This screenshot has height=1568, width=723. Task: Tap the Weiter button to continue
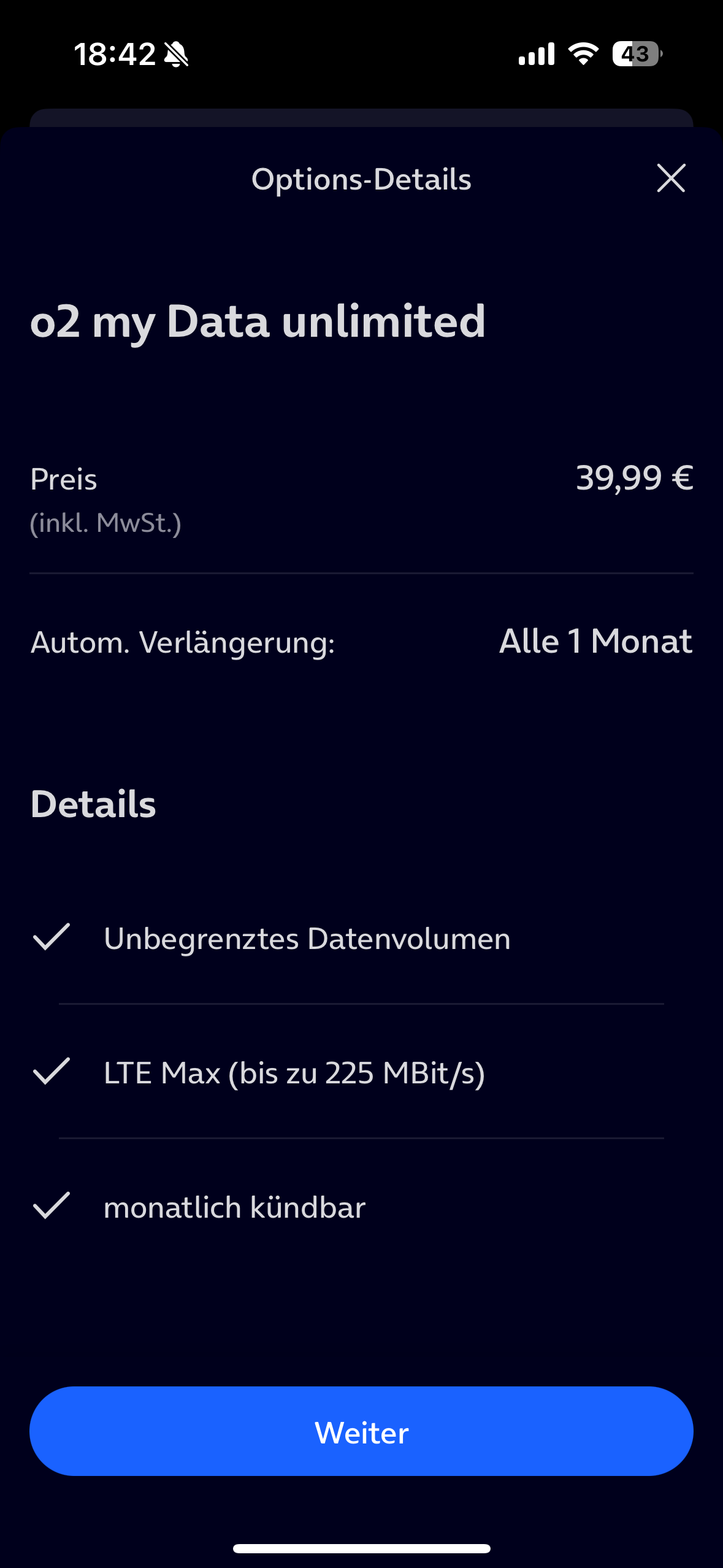361,1431
